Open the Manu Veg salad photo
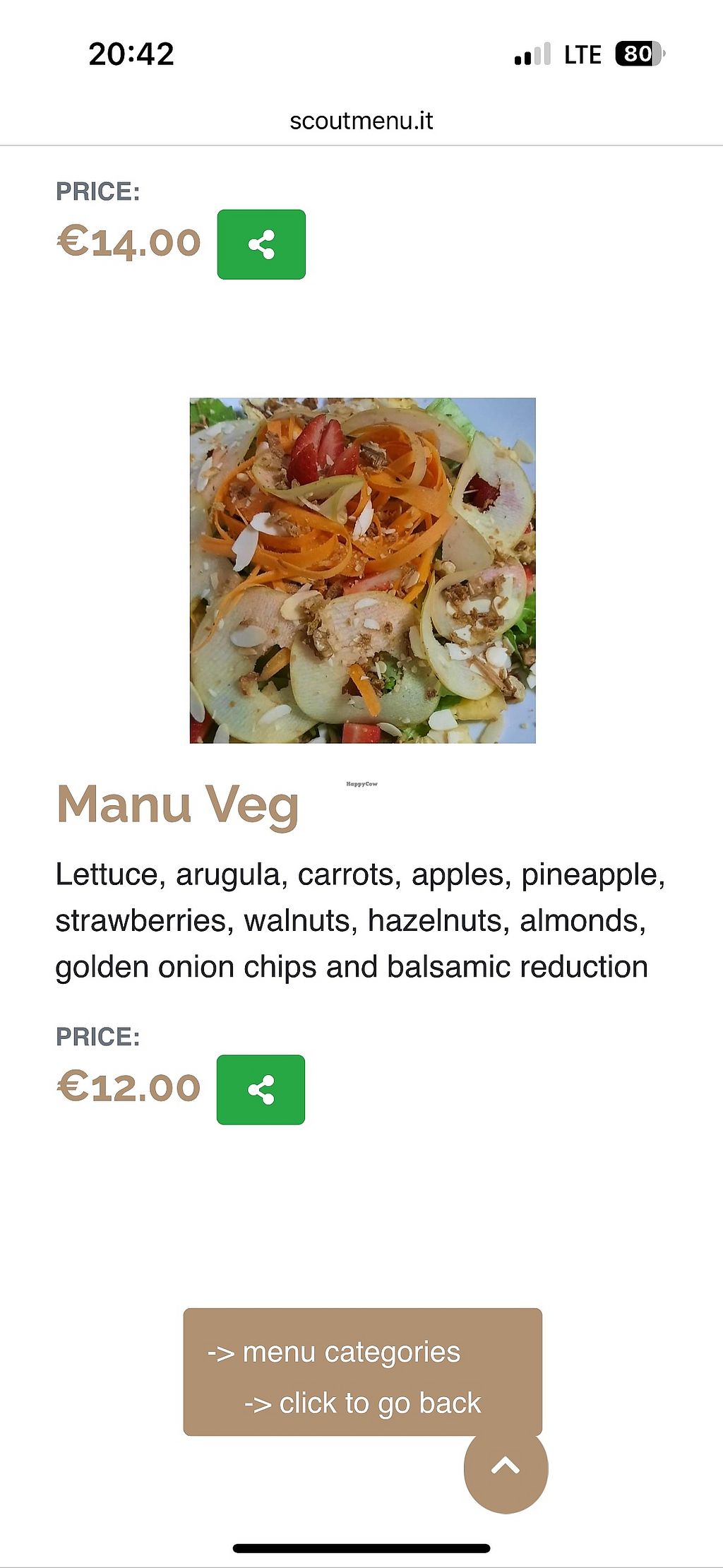Screen dimensions: 723x1568 [x=362, y=570]
